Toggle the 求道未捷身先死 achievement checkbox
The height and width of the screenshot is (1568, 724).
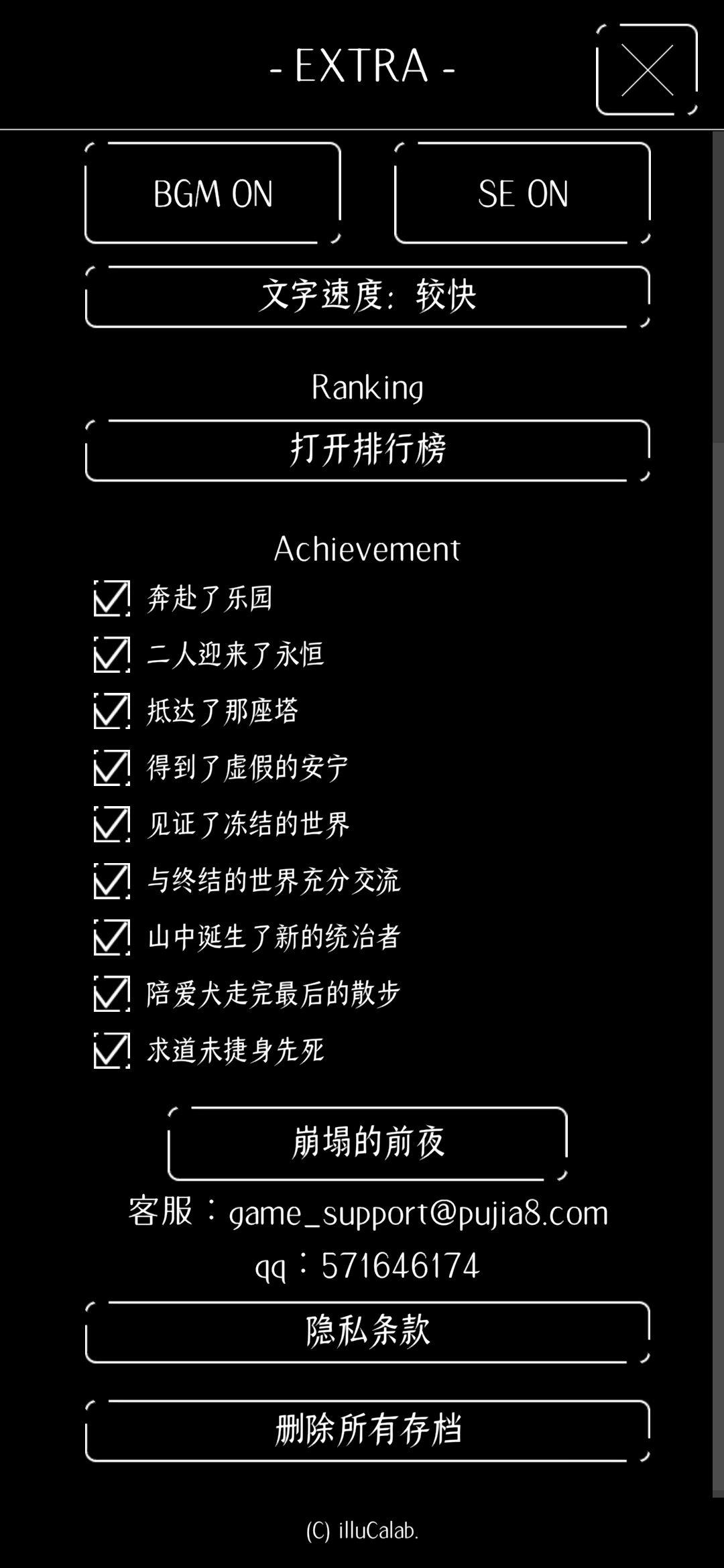click(x=111, y=1050)
